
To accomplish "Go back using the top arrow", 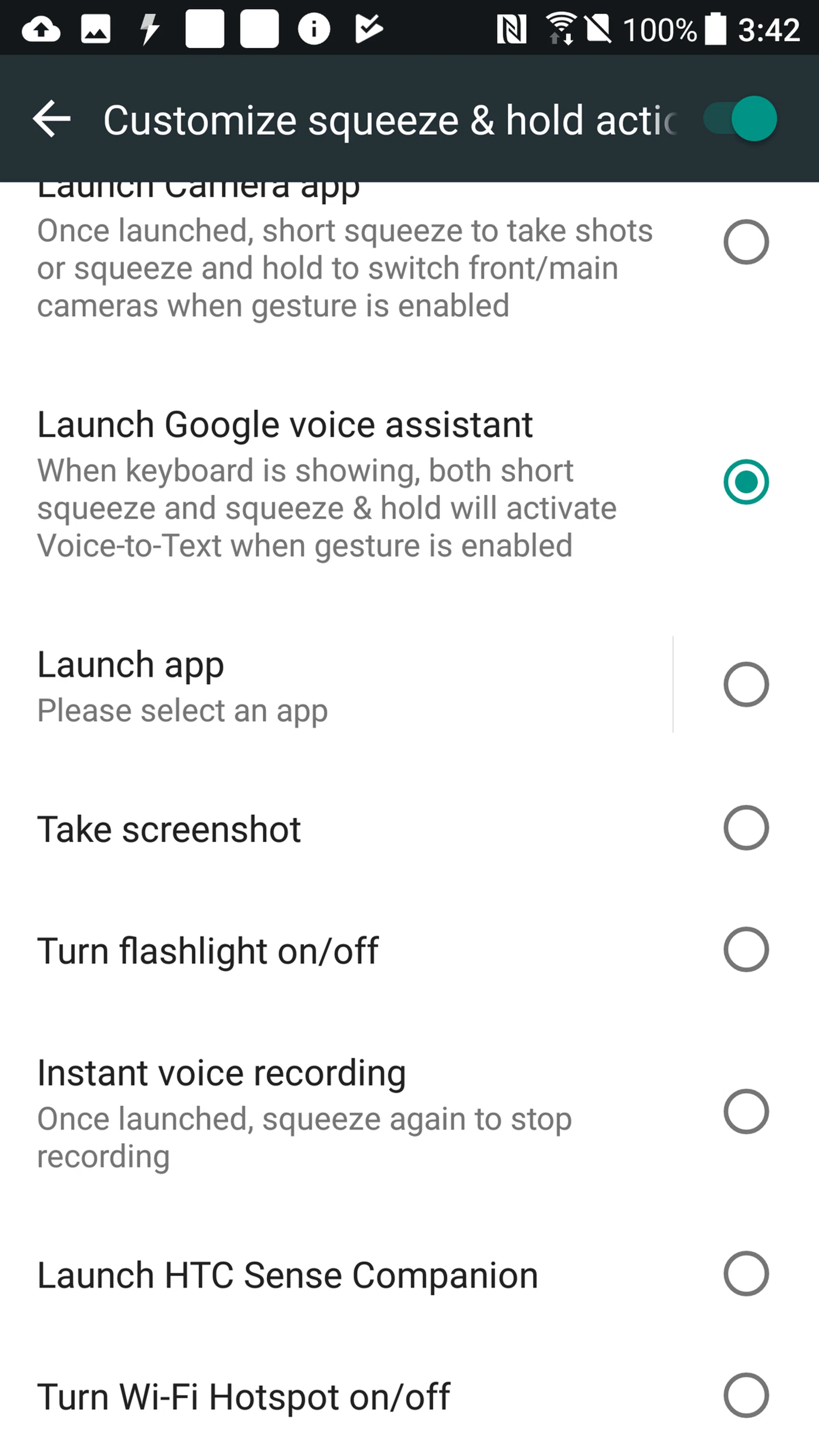I will pyautogui.click(x=52, y=119).
